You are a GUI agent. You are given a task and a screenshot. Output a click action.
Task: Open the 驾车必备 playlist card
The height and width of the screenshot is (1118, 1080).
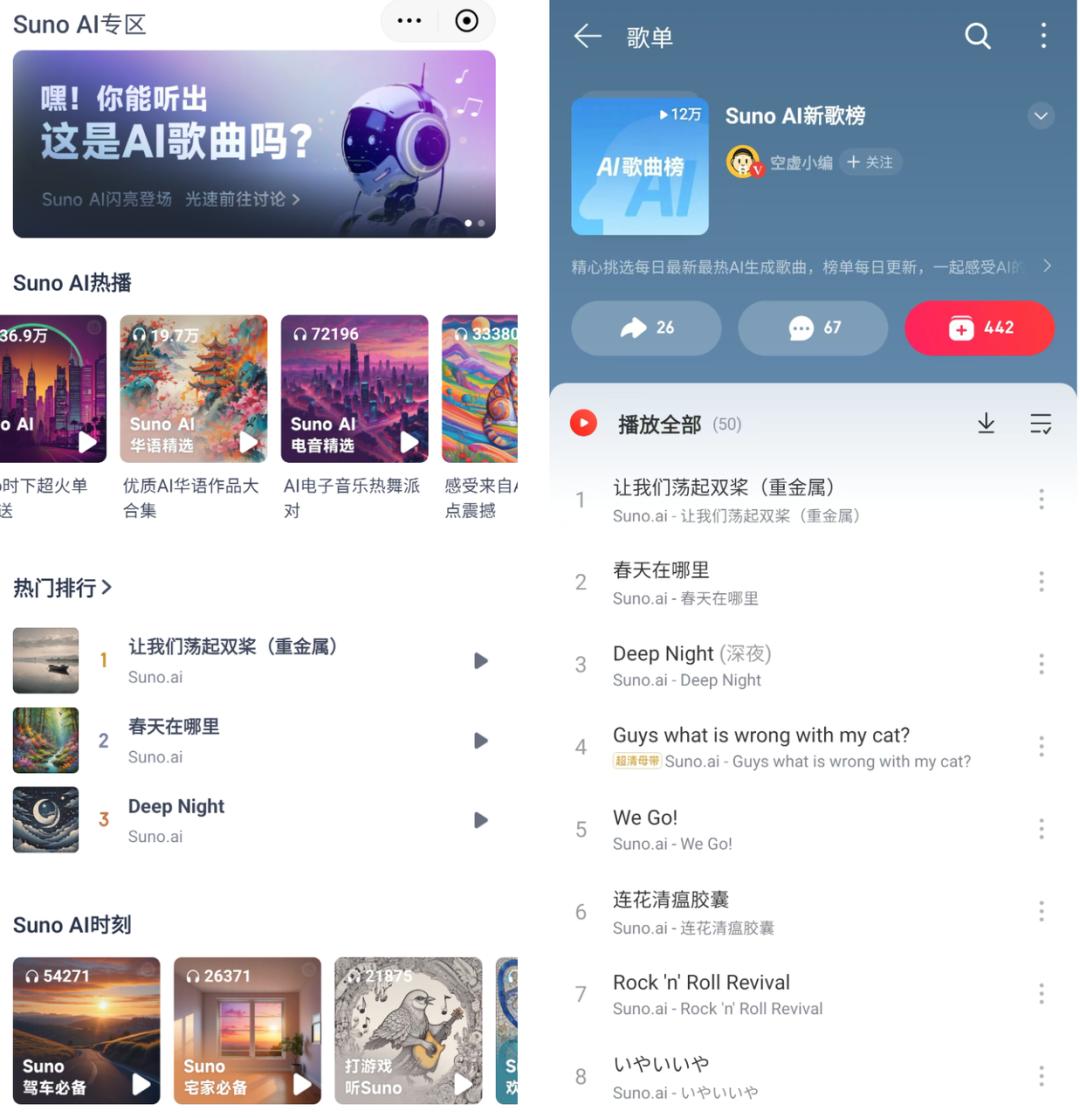(x=86, y=1030)
